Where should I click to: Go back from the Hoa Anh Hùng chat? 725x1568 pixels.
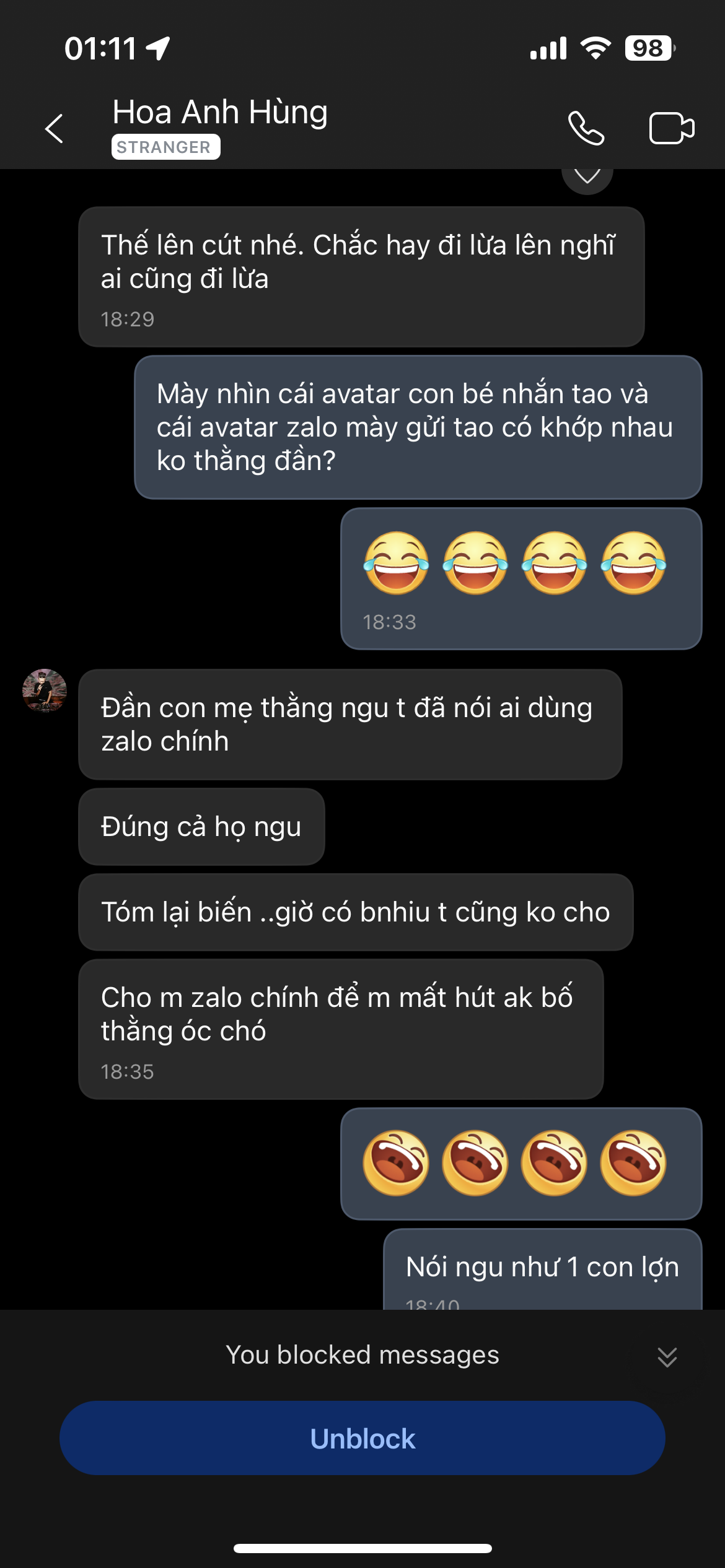pos(55,128)
